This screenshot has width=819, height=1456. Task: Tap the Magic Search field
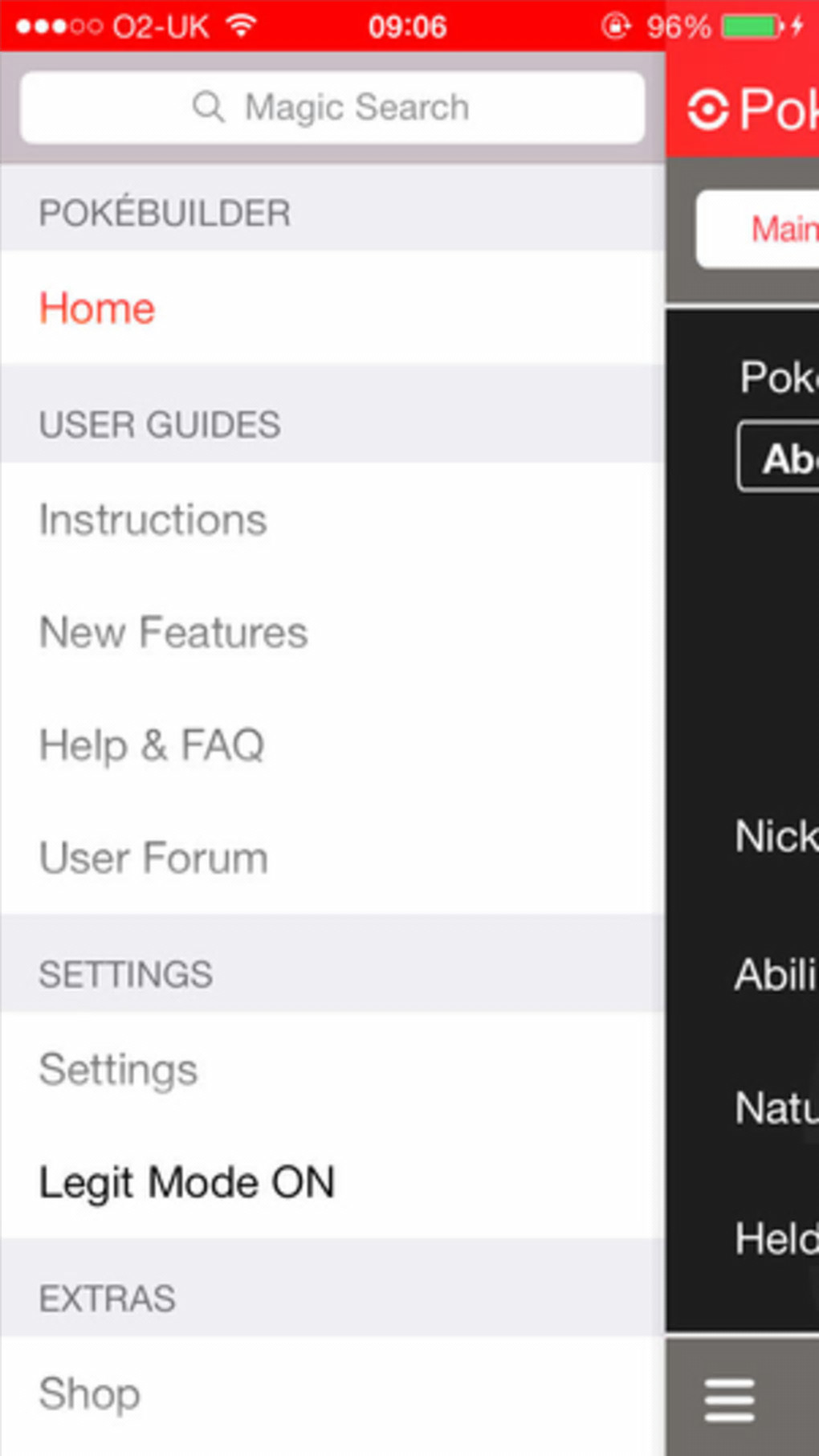tap(332, 108)
